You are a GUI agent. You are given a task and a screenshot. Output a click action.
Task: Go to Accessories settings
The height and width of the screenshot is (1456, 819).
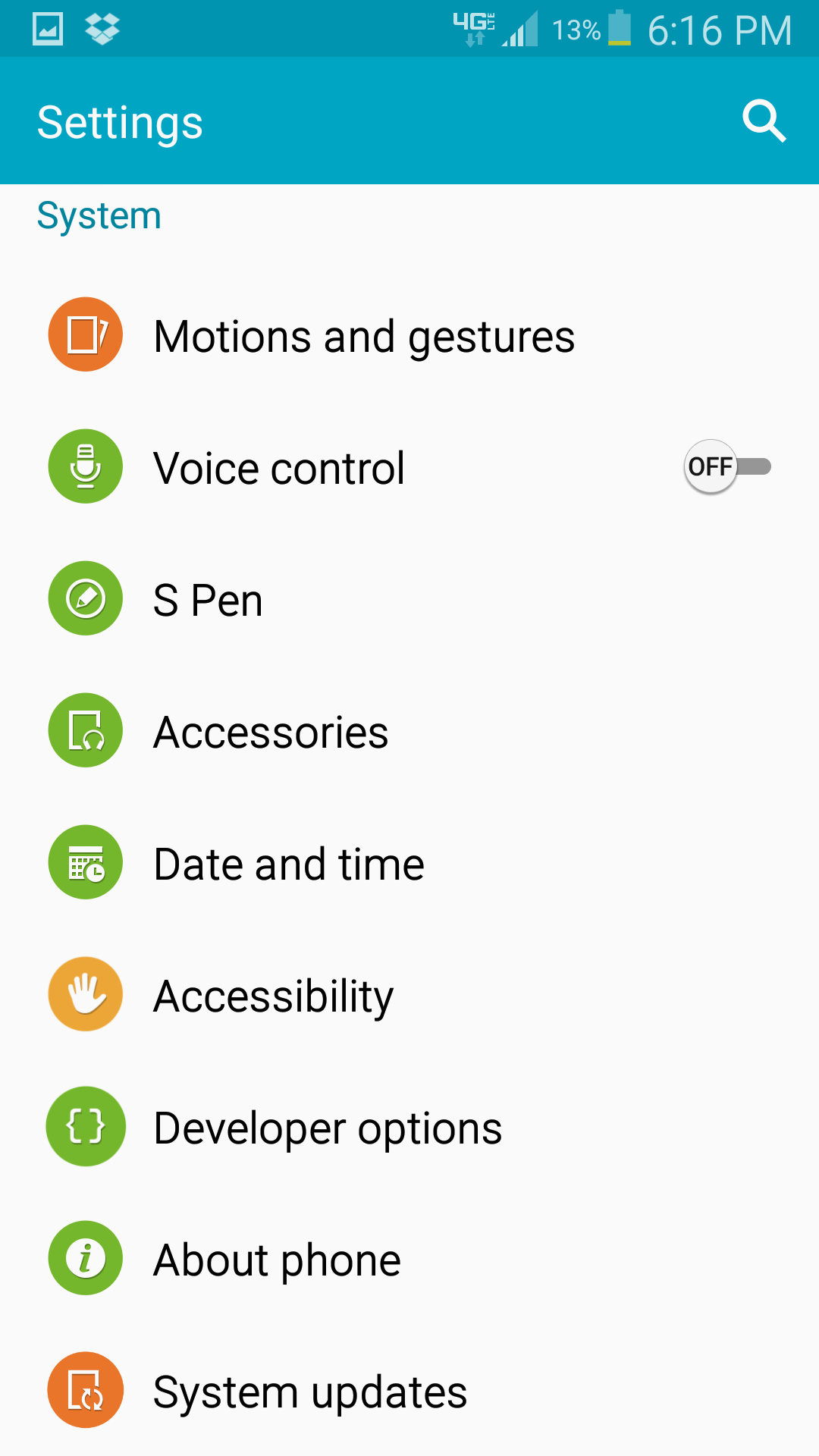tap(271, 732)
